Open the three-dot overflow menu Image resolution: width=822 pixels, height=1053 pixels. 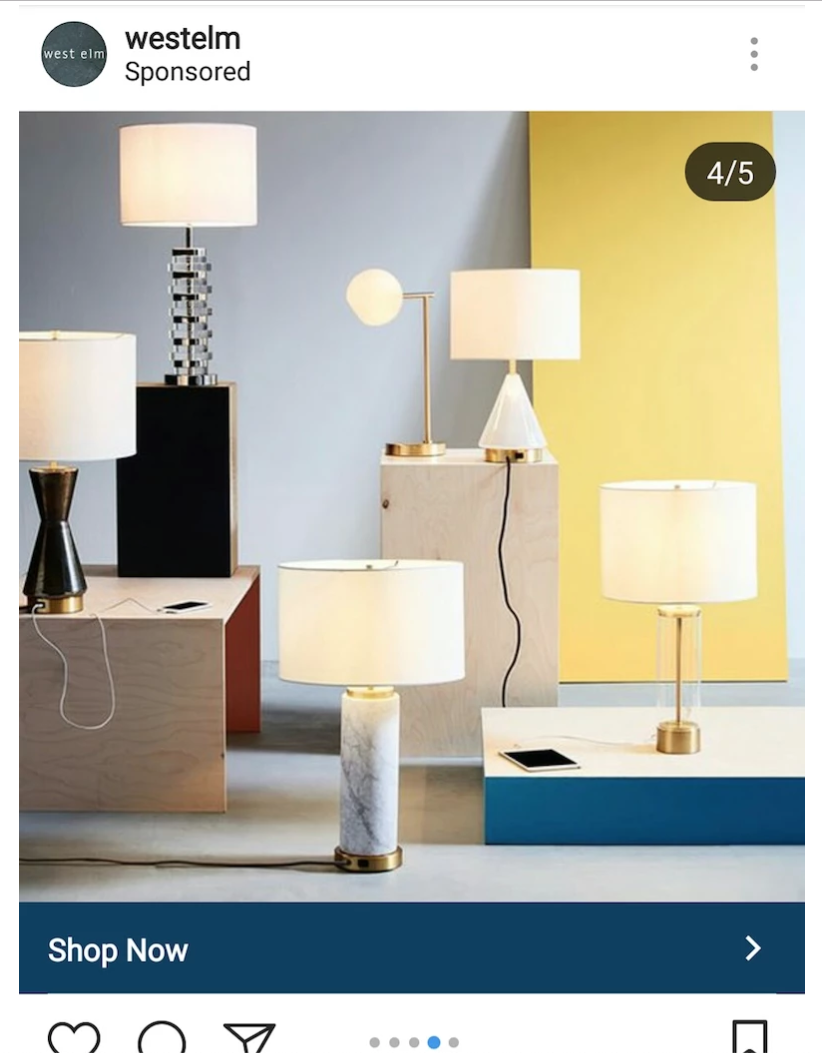coord(753,54)
